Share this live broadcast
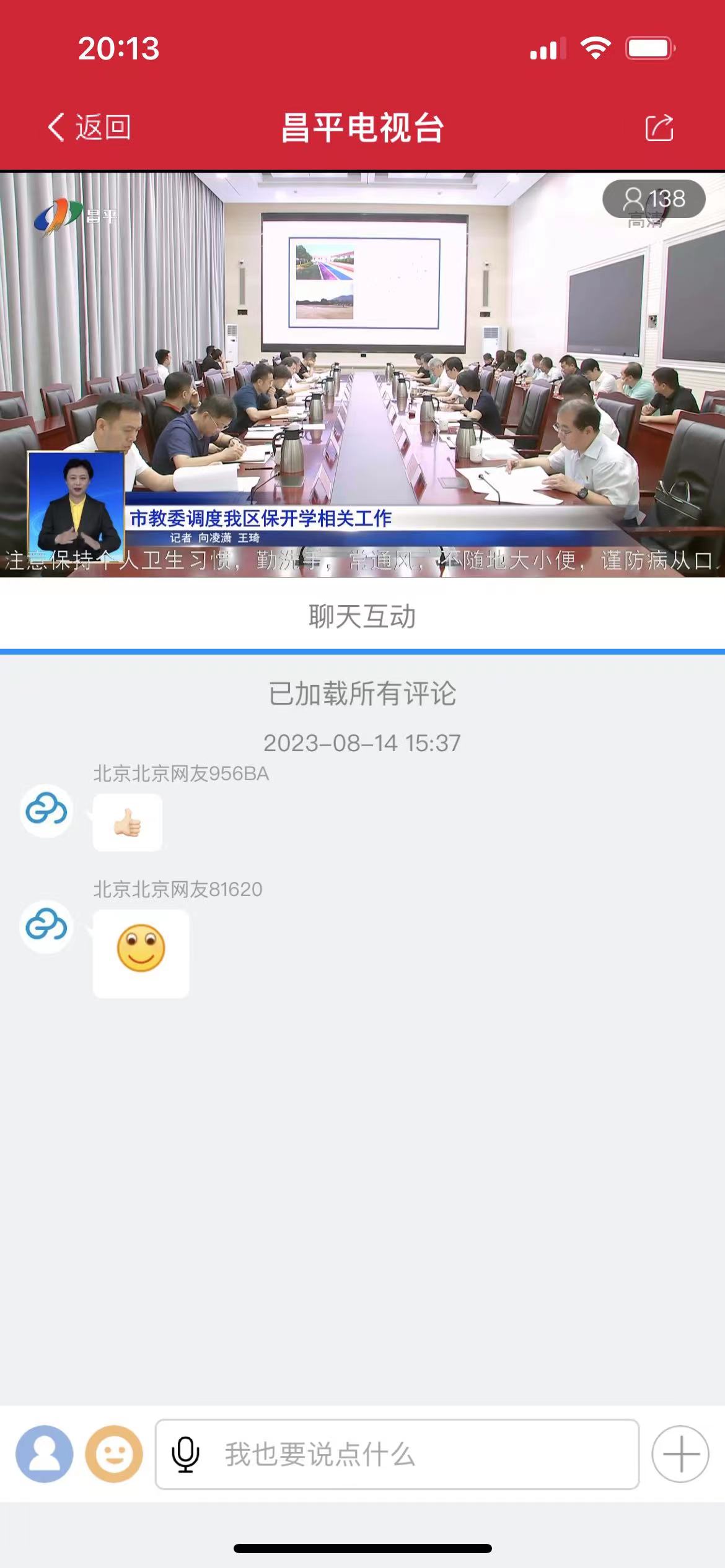Viewport: 725px width, 1568px height. (x=659, y=128)
